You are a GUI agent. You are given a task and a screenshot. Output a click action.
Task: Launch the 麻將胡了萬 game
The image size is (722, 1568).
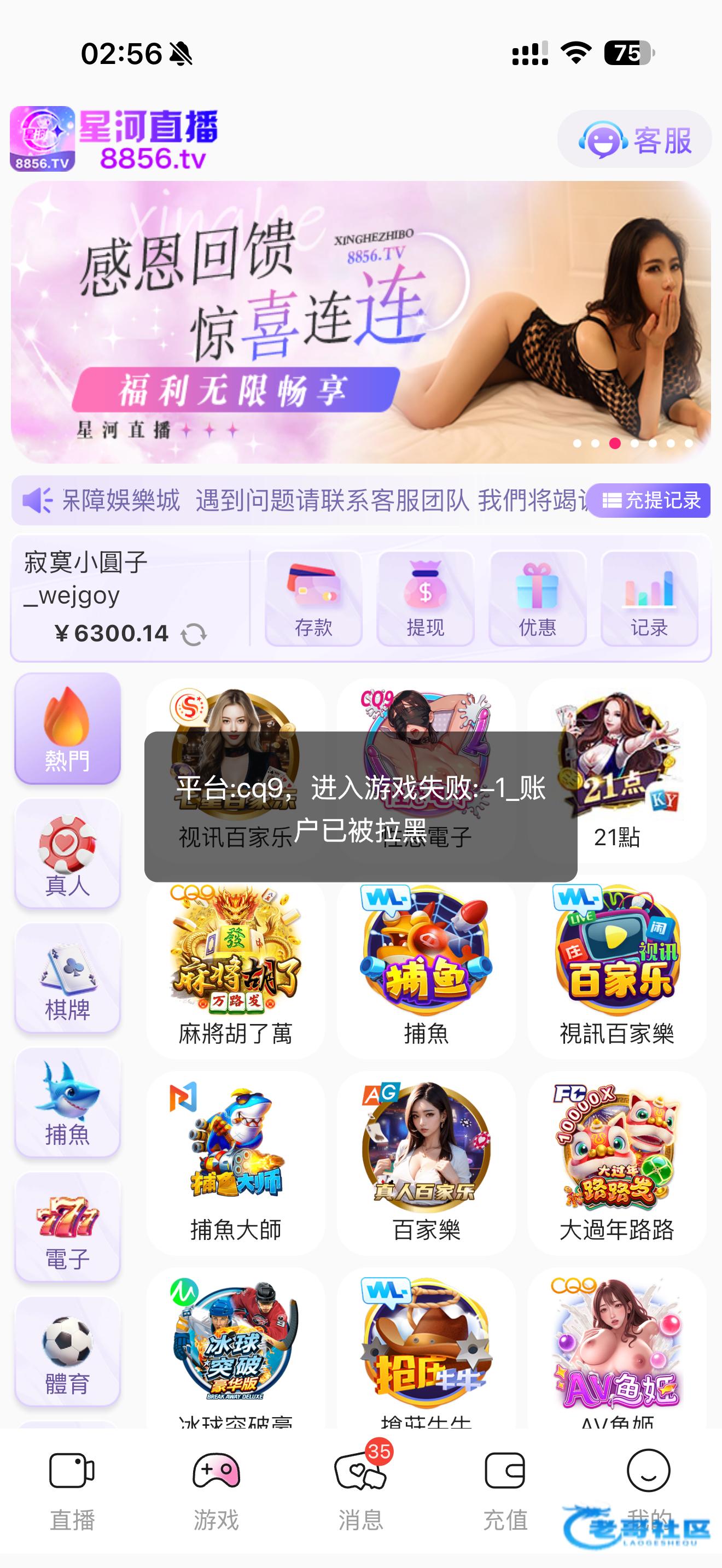(x=236, y=967)
